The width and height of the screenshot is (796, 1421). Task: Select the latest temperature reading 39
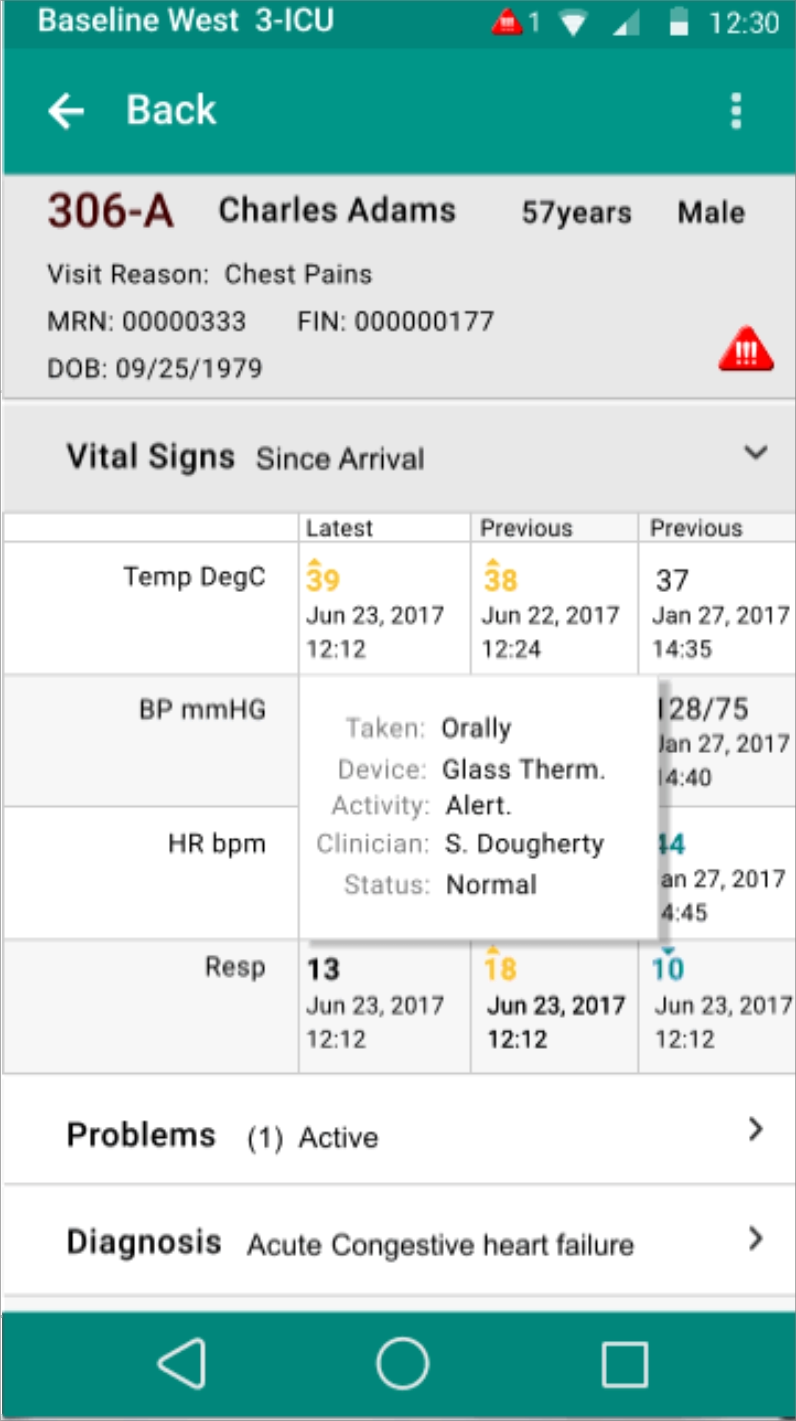click(323, 579)
